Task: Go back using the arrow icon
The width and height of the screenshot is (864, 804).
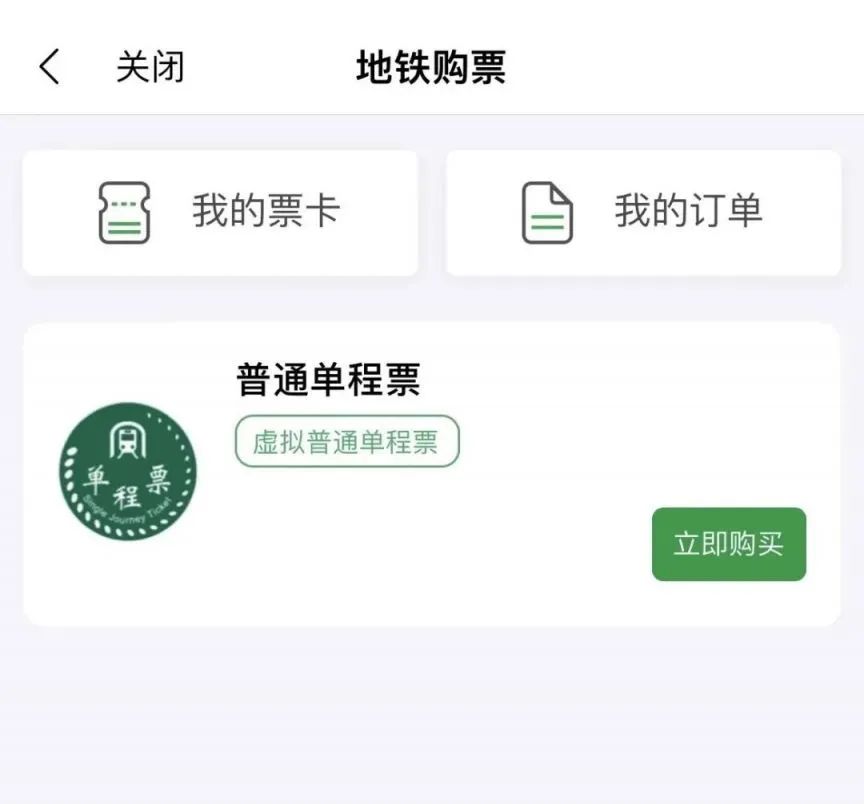Action: [x=49, y=67]
